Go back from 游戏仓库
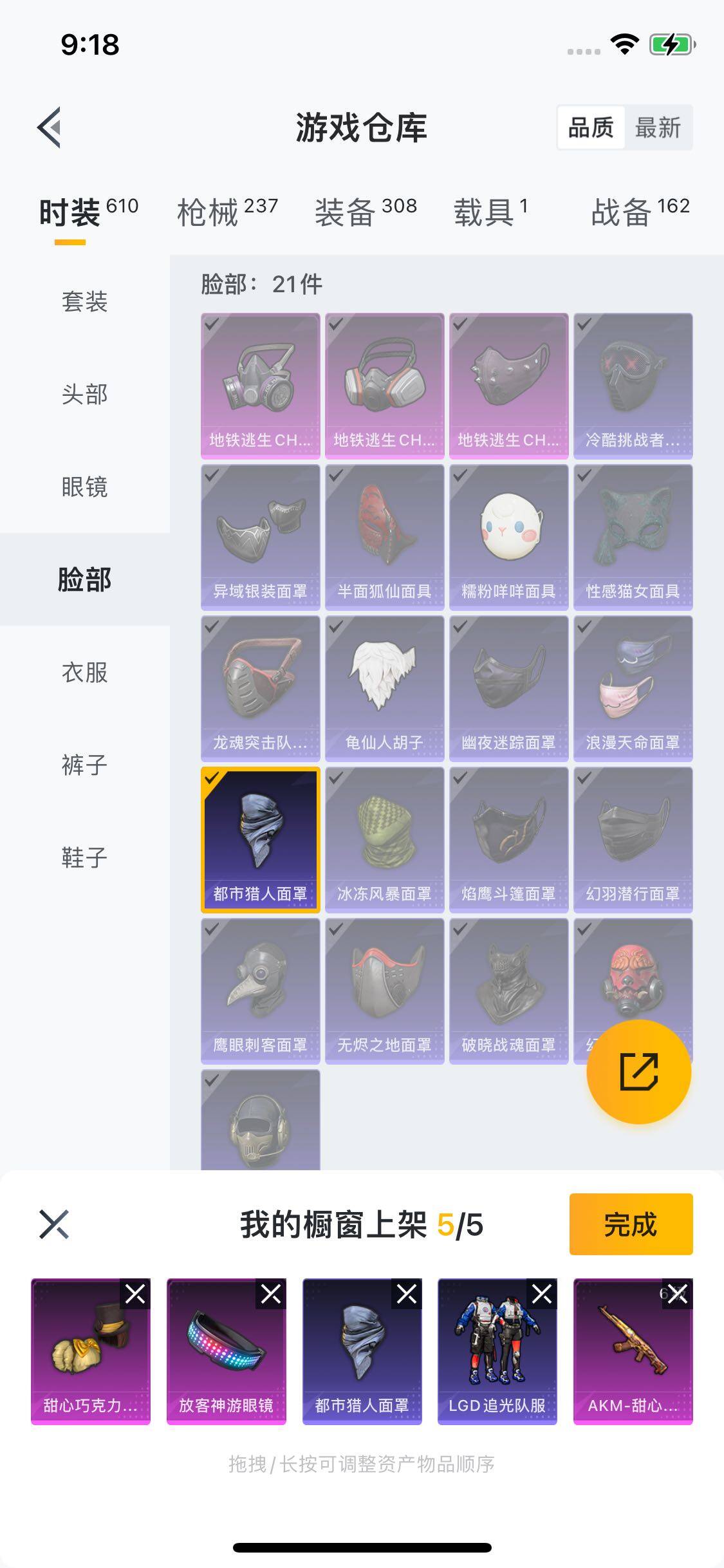 point(50,127)
